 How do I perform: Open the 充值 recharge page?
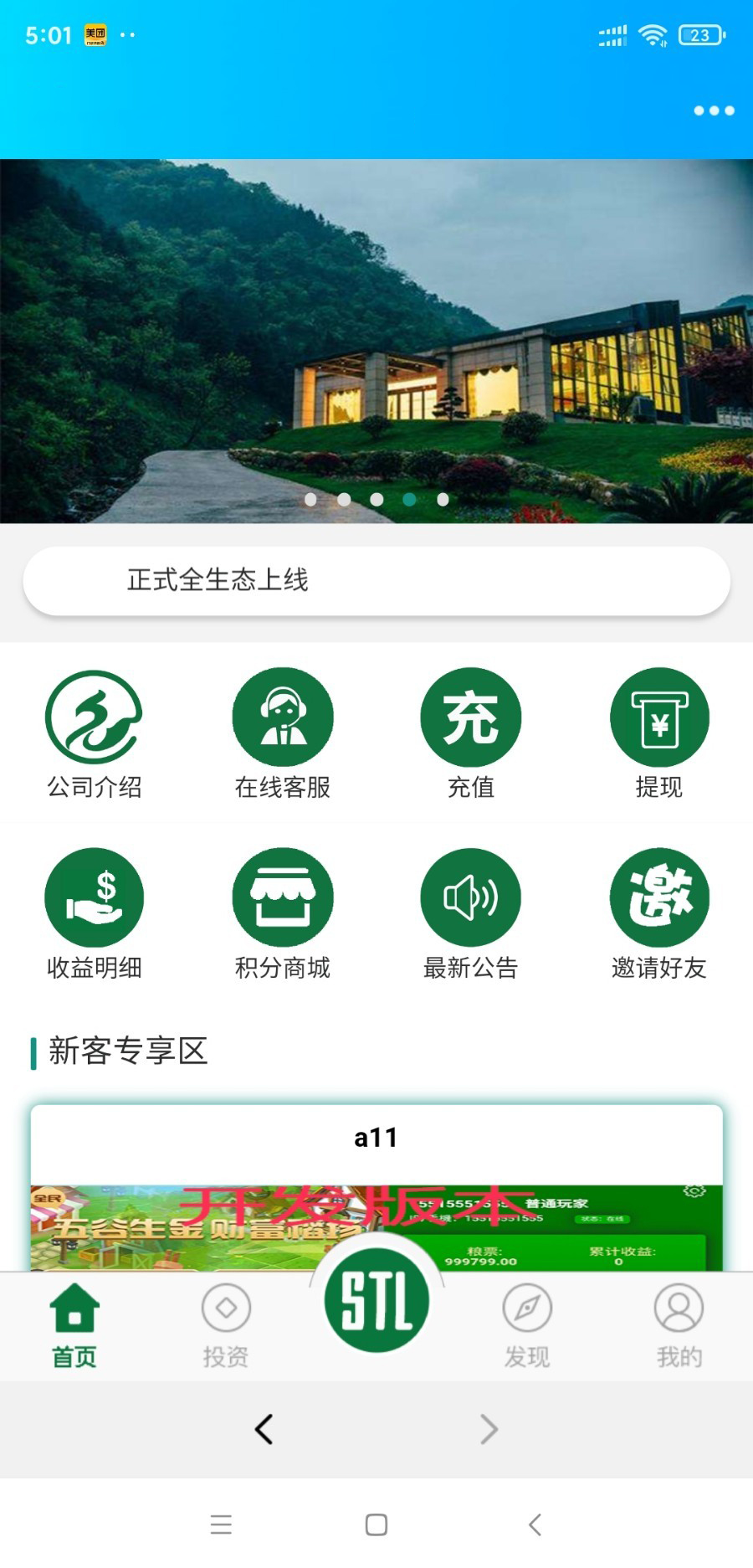click(470, 733)
